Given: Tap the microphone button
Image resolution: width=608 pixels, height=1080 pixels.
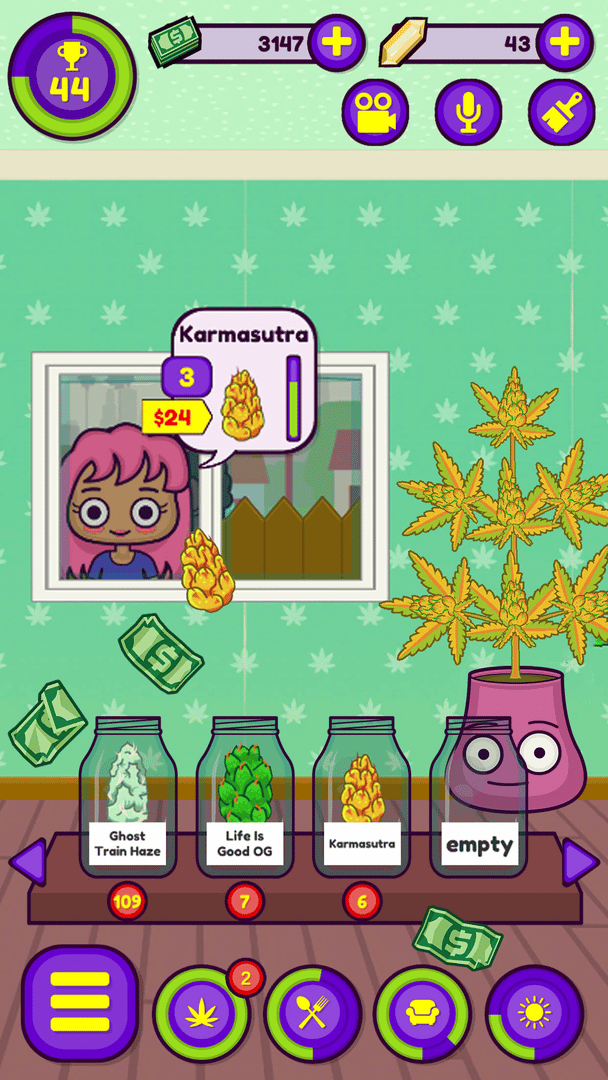Looking at the screenshot, I should point(467,113).
